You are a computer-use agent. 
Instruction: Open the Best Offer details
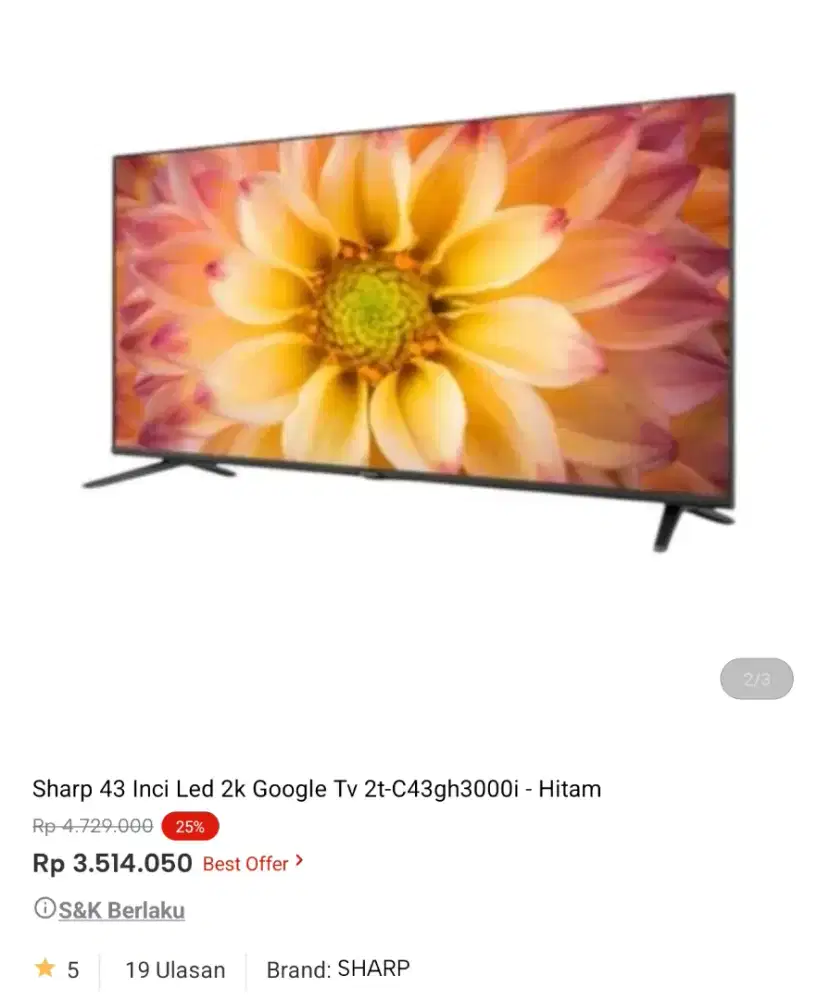pos(252,863)
